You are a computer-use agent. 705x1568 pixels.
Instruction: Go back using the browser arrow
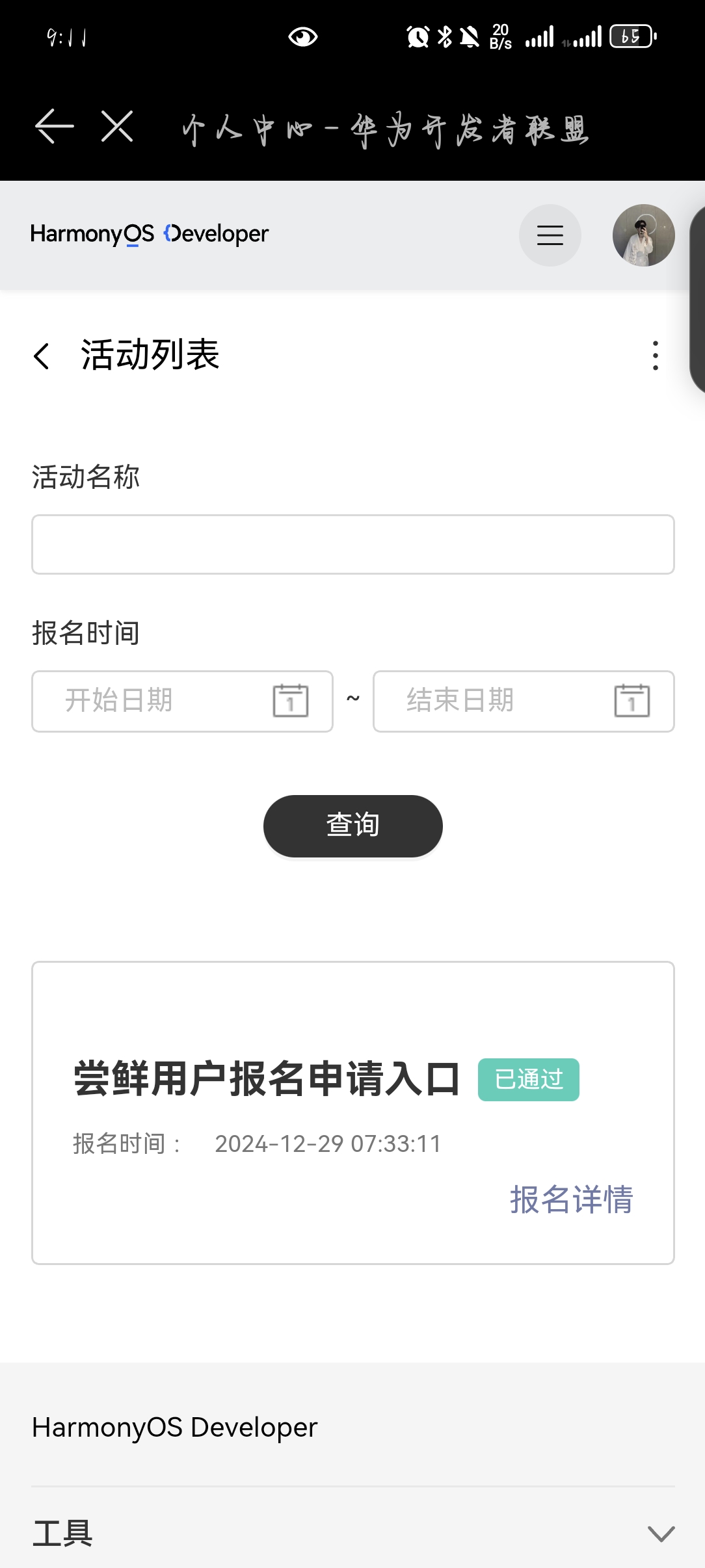coord(55,126)
